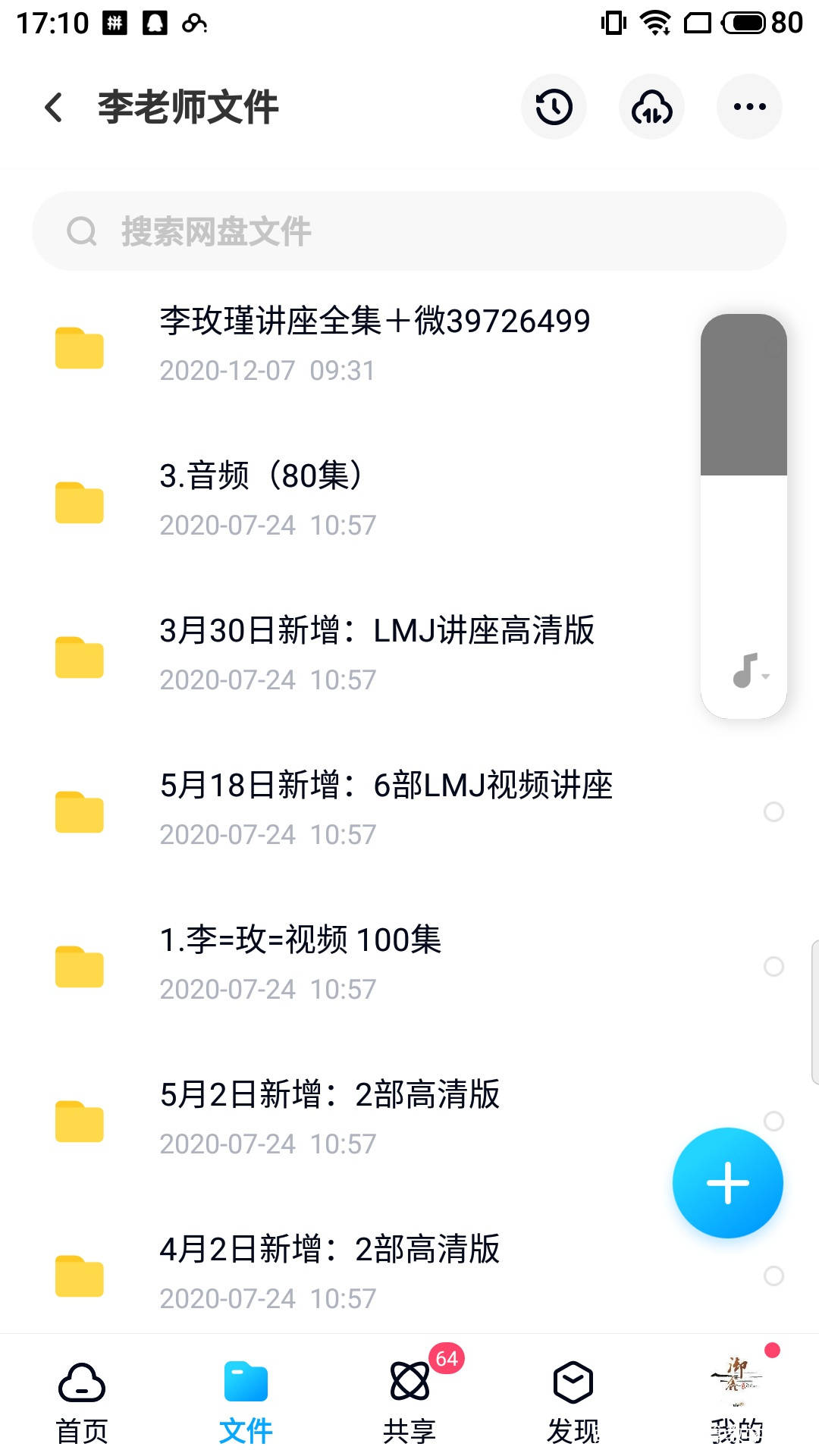
Task: Open folder 3月30日新增：LMJ讲座高清版
Action: 376,654
